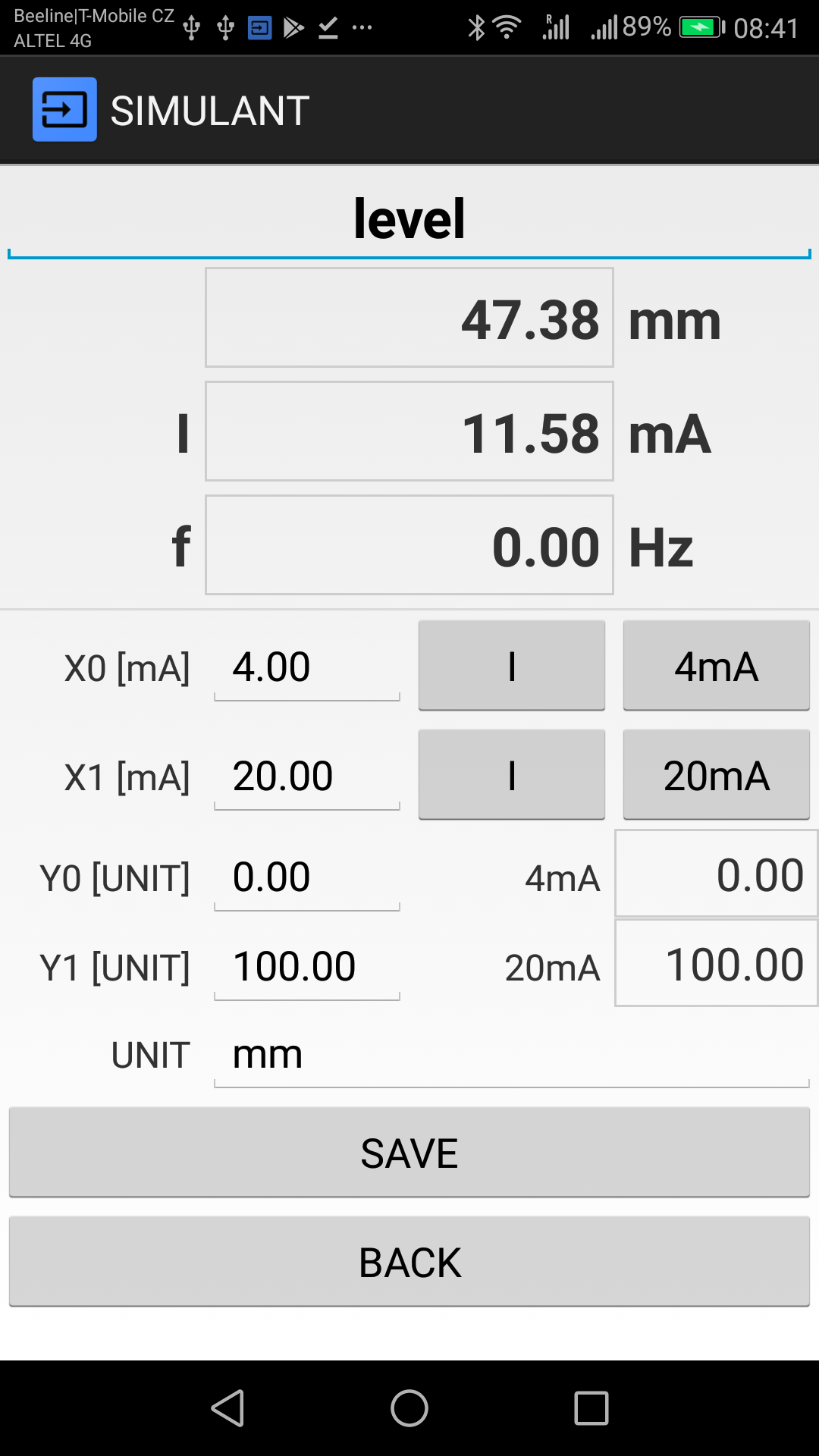Toggle the I mode button beside X1
Viewport: 819px width, 1456px height.
tap(511, 774)
